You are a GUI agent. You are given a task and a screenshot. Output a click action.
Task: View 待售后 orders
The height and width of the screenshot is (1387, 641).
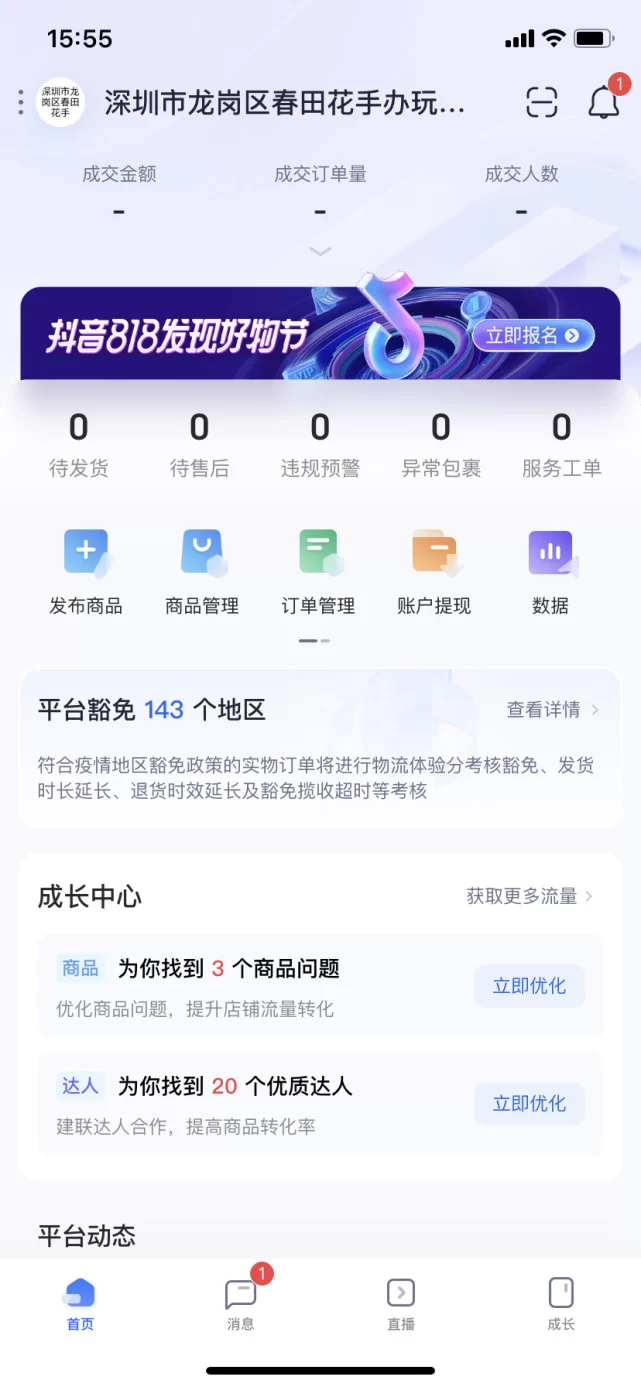click(x=199, y=445)
